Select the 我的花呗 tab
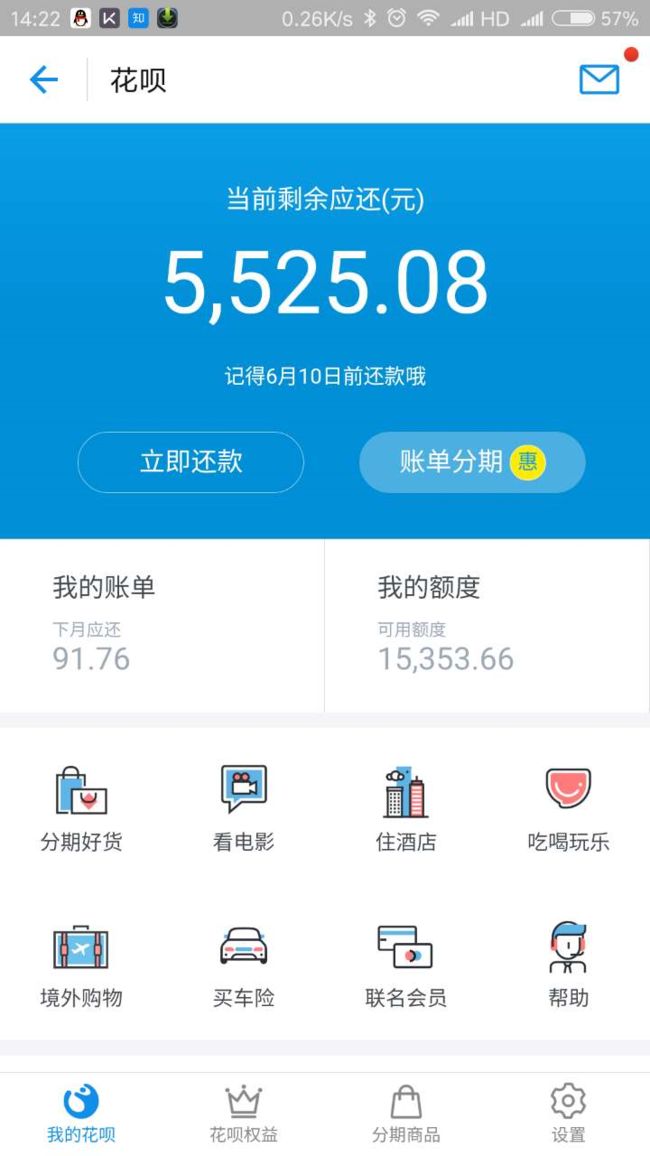This screenshot has width=650, height=1156. click(x=81, y=1114)
